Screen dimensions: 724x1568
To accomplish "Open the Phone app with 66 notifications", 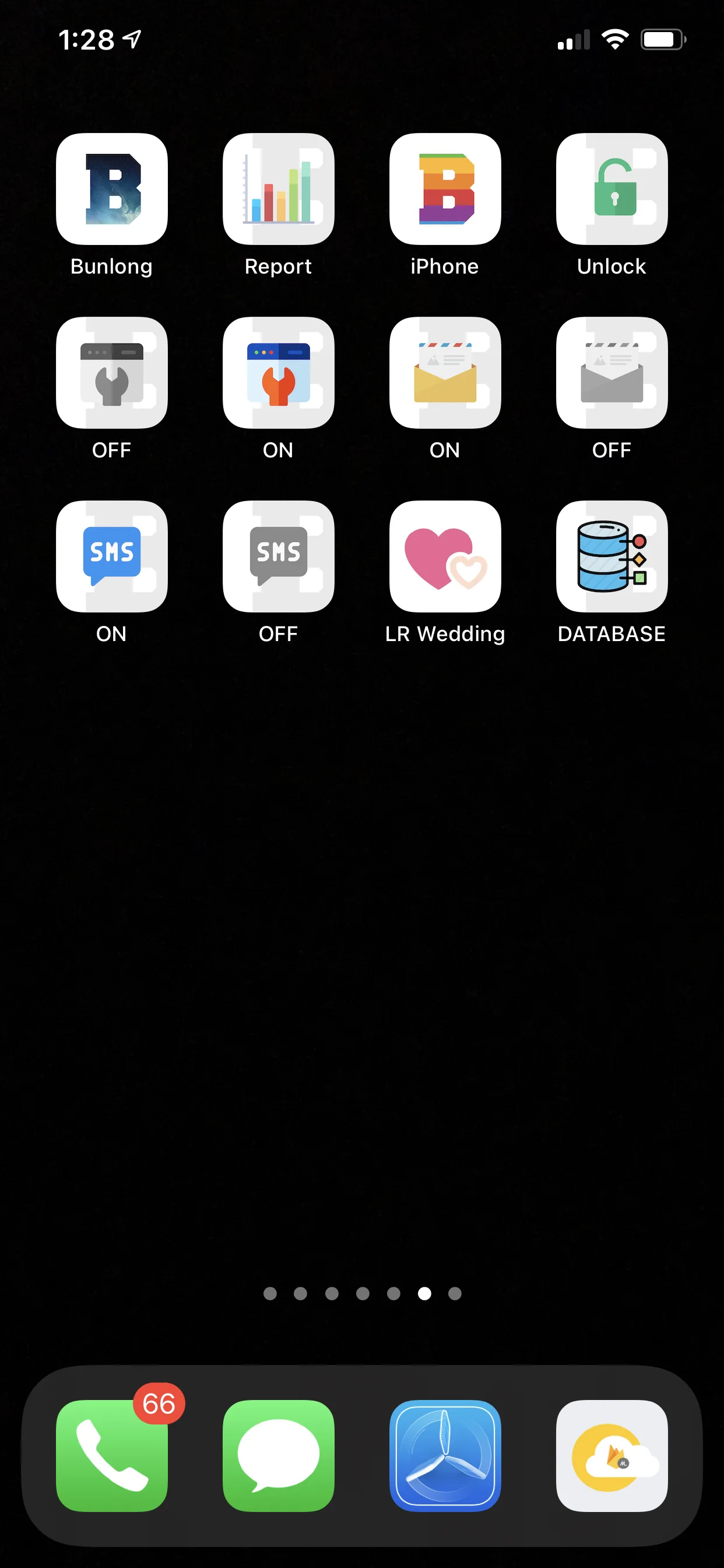I will (111, 1455).
